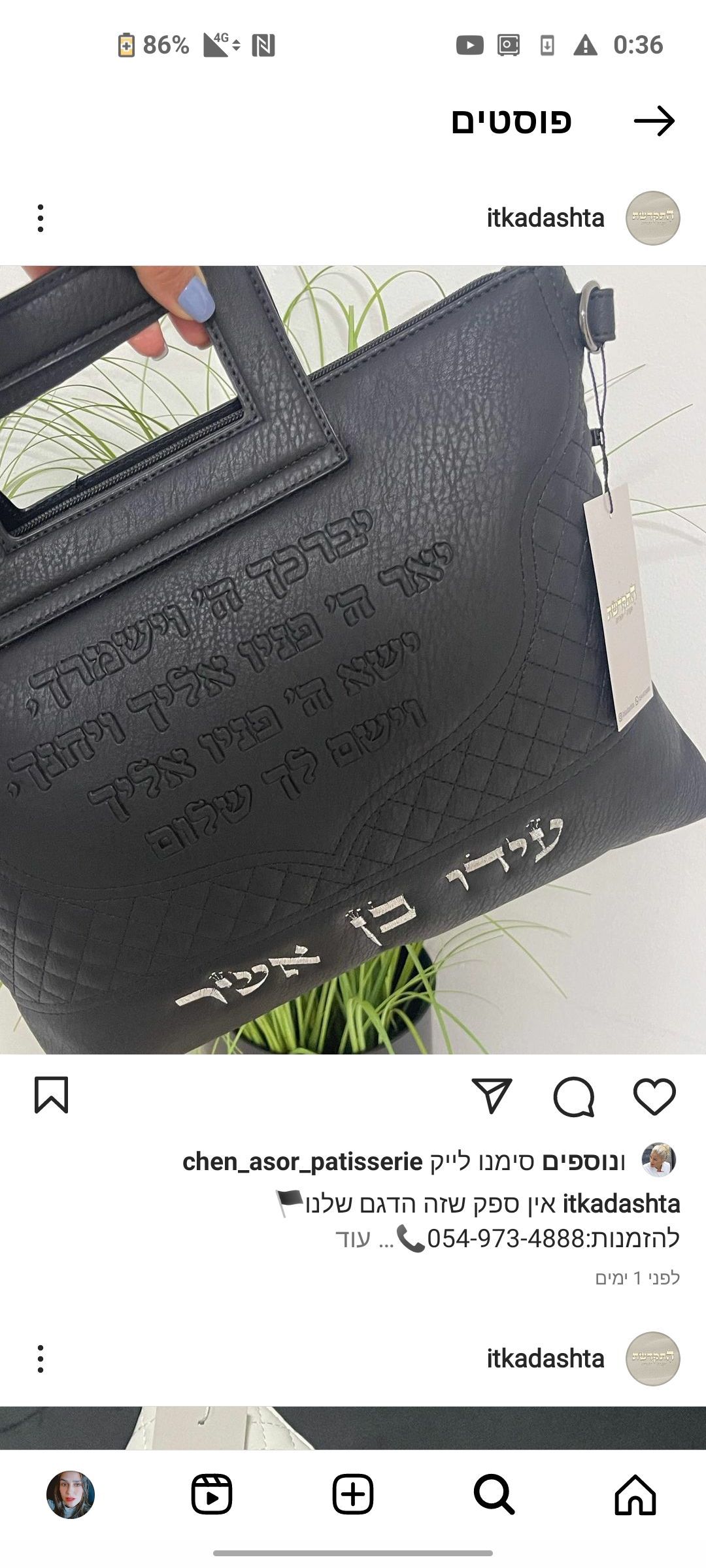Tap the itkadashta avatar on the second post
The height and width of the screenshot is (1568, 706).
[x=652, y=1359]
